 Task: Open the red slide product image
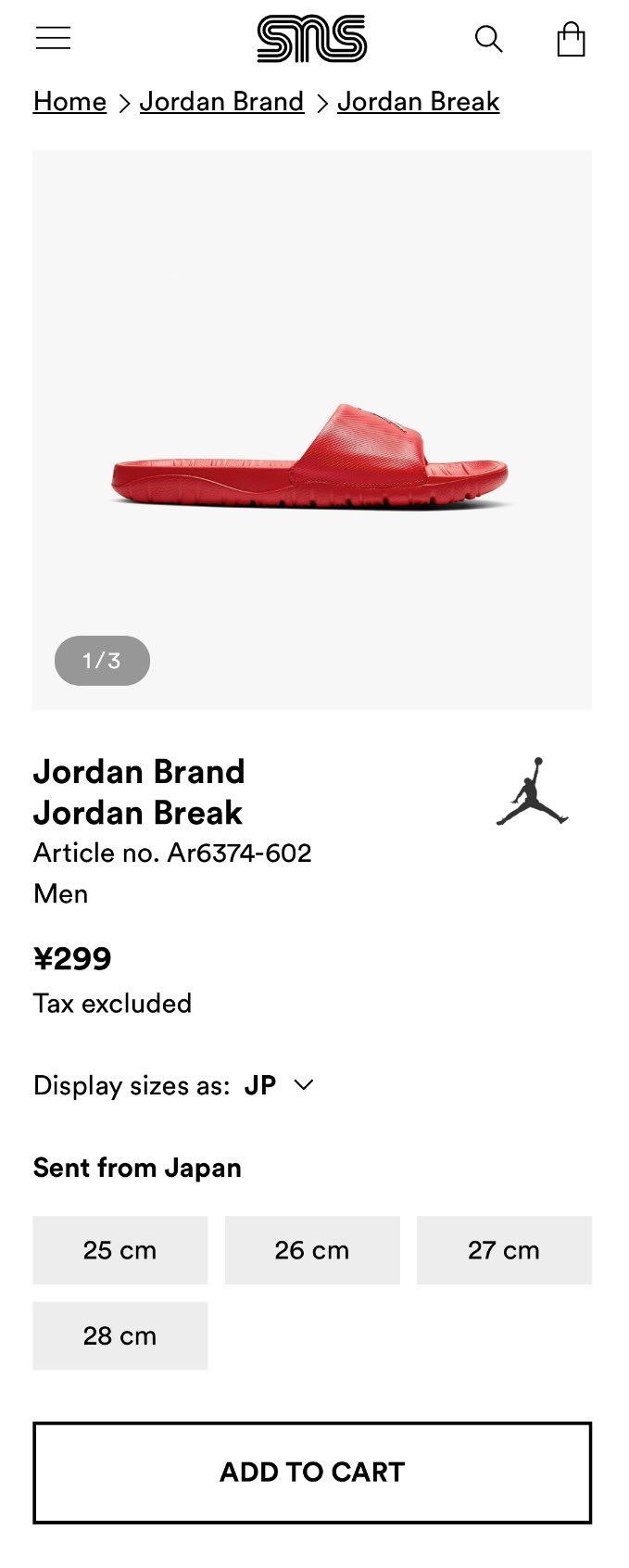tap(311, 456)
